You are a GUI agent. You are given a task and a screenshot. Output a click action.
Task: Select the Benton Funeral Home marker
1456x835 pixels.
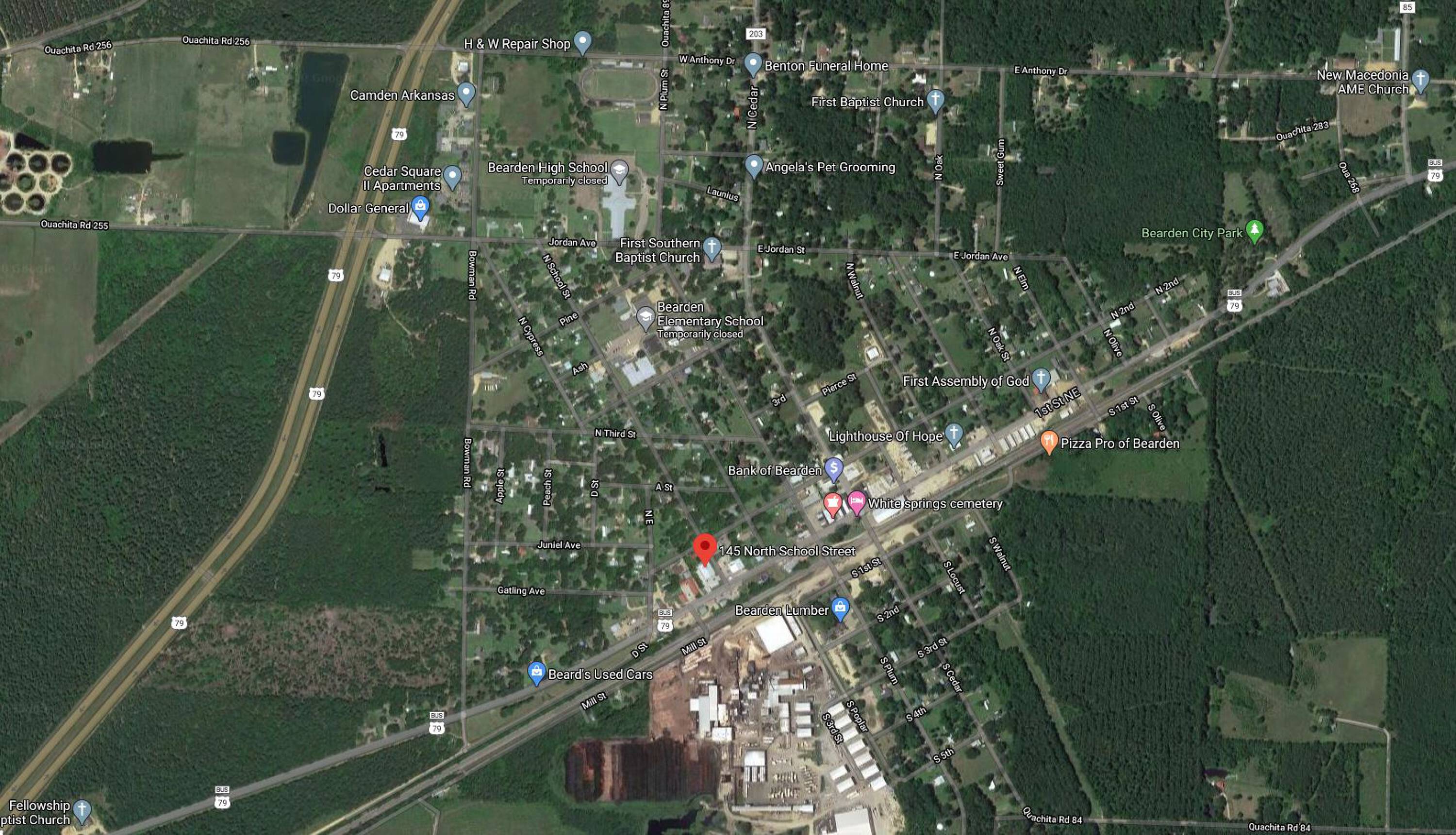(x=752, y=65)
